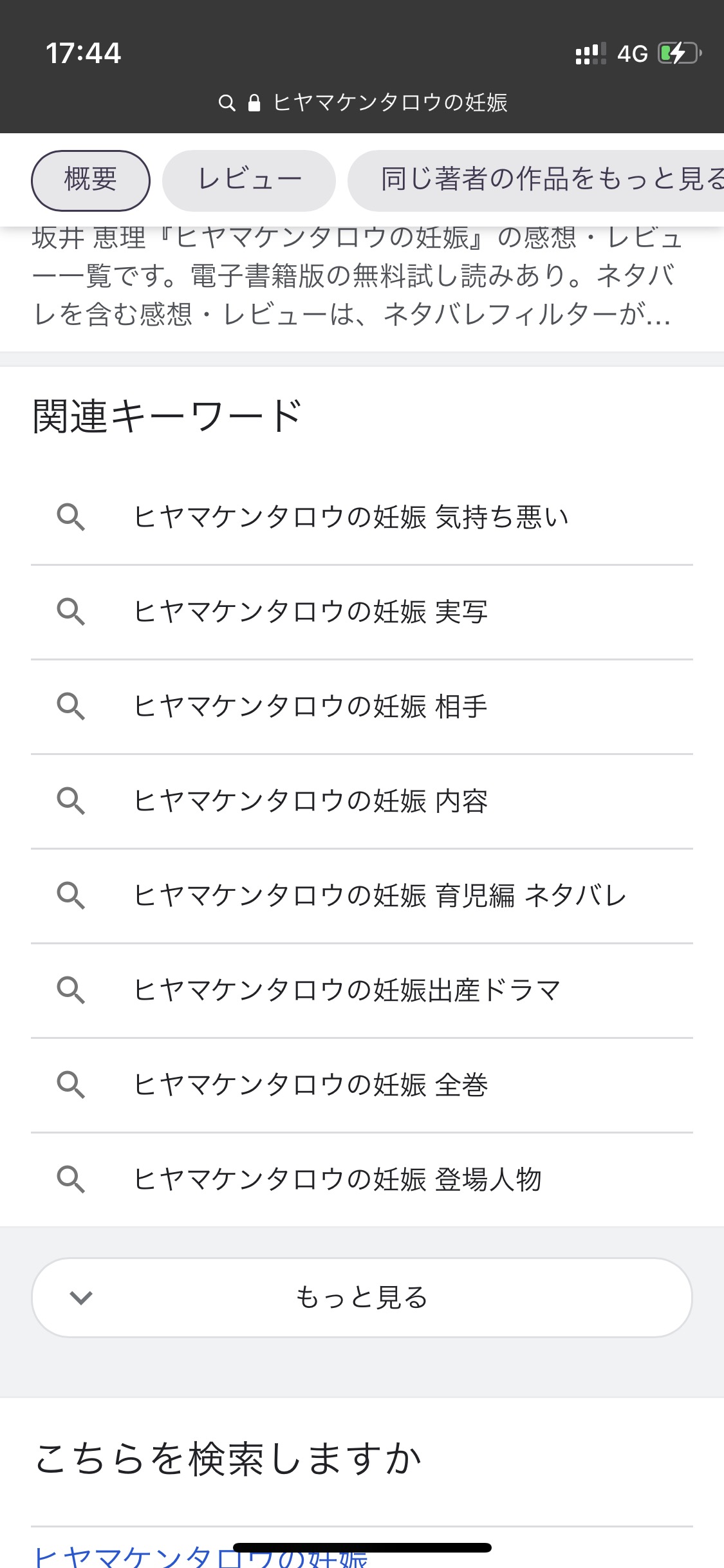Select the 概要 chip
This screenshot has height=1568, width=724.
(x=91, y=180)
